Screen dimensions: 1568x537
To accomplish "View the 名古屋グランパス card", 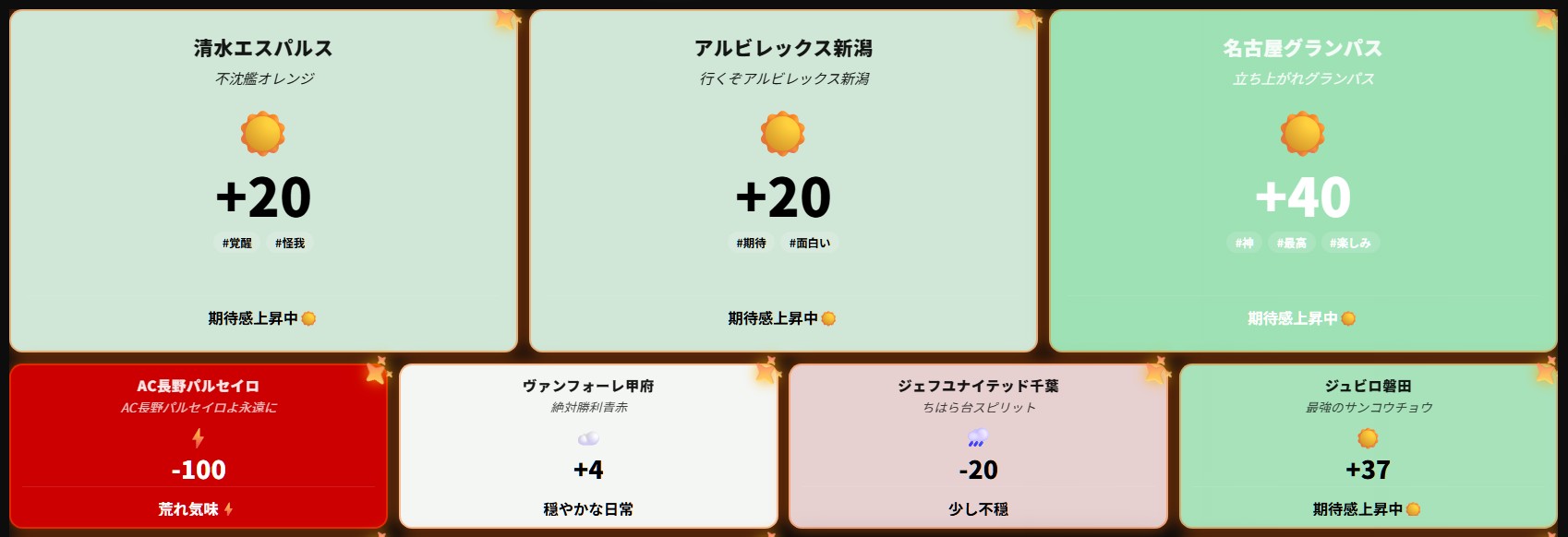I will (x=1303, y=181).
